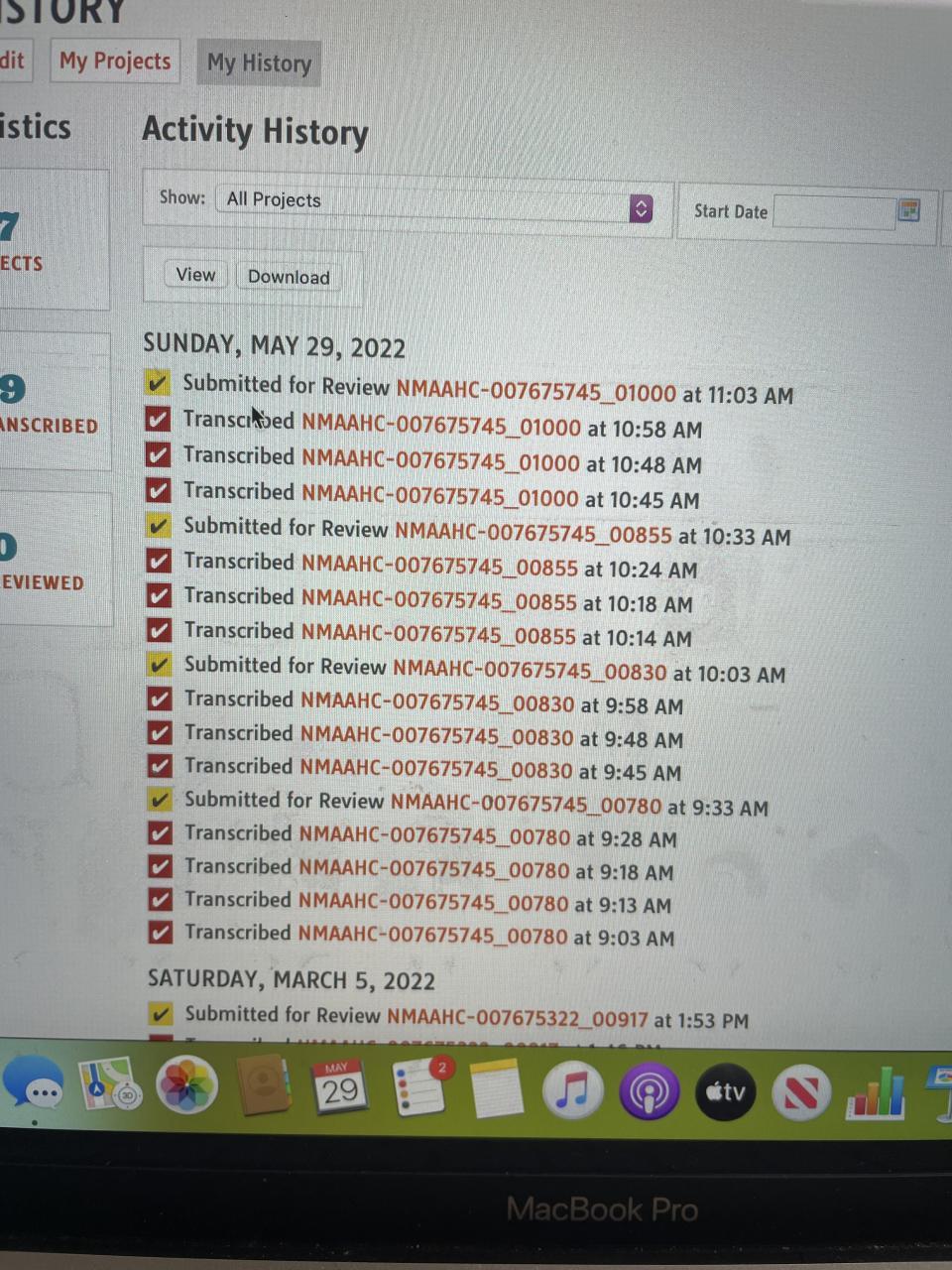Switch to the My Projects tab
952x1270 pixels.
pos(115,62)
